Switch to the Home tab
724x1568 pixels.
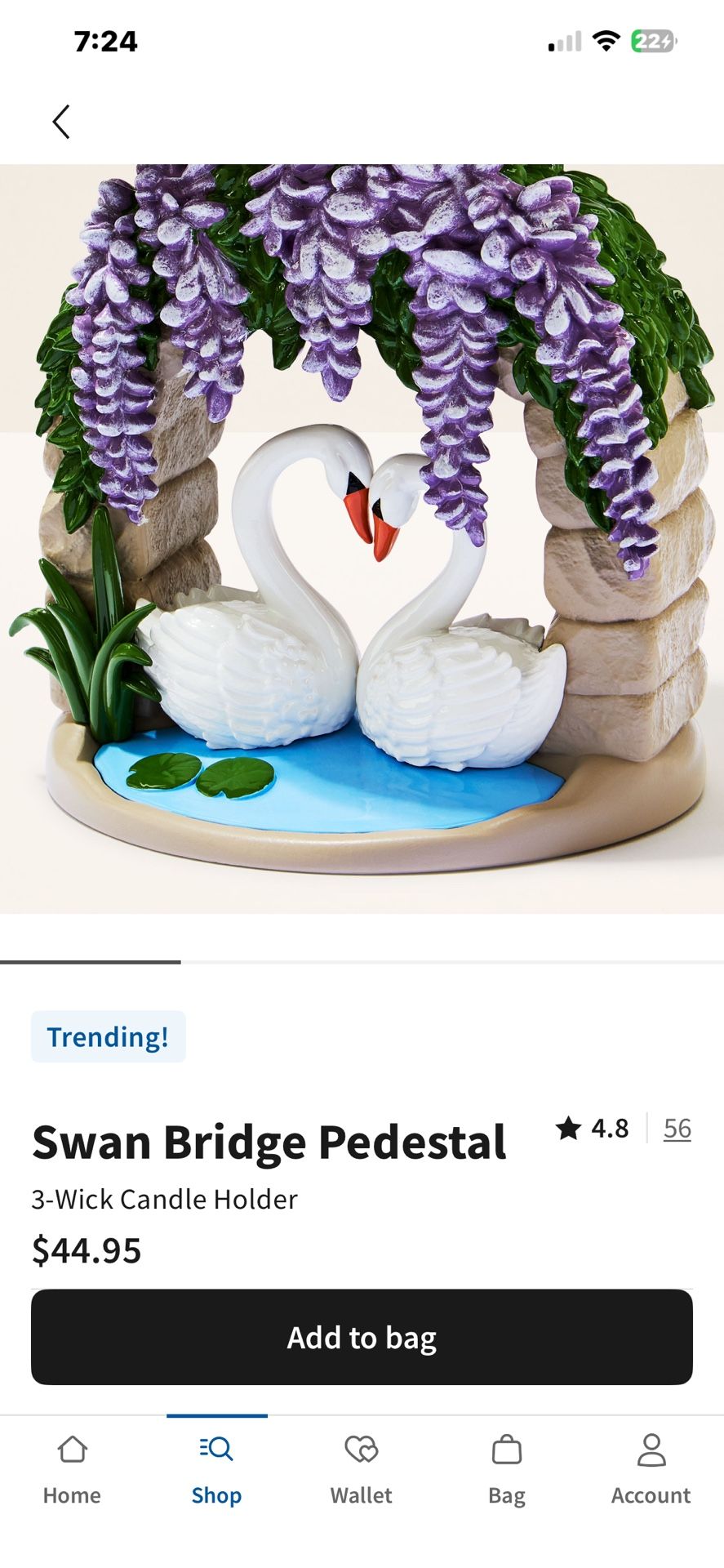[72, 1469]
